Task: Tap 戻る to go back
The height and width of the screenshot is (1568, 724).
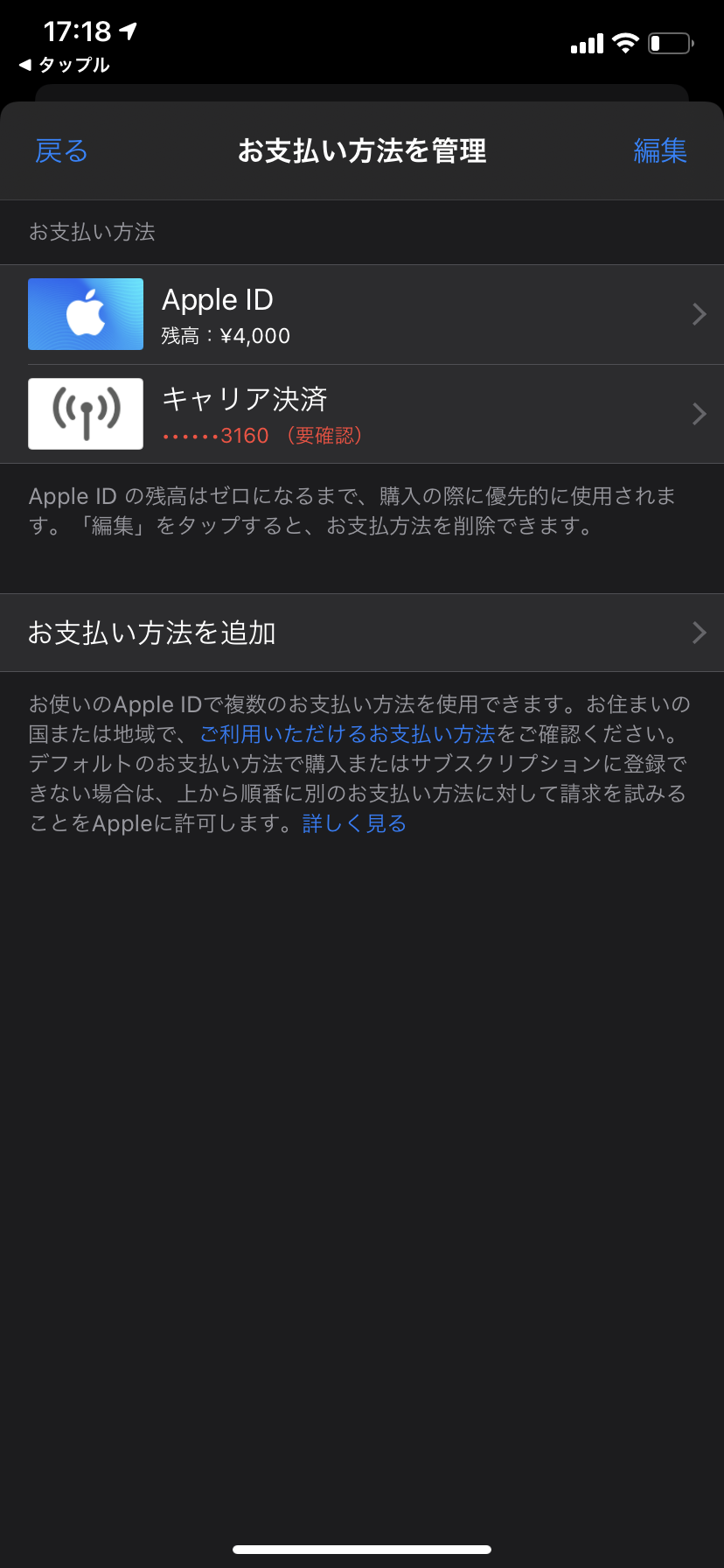Action: (61, 151)
